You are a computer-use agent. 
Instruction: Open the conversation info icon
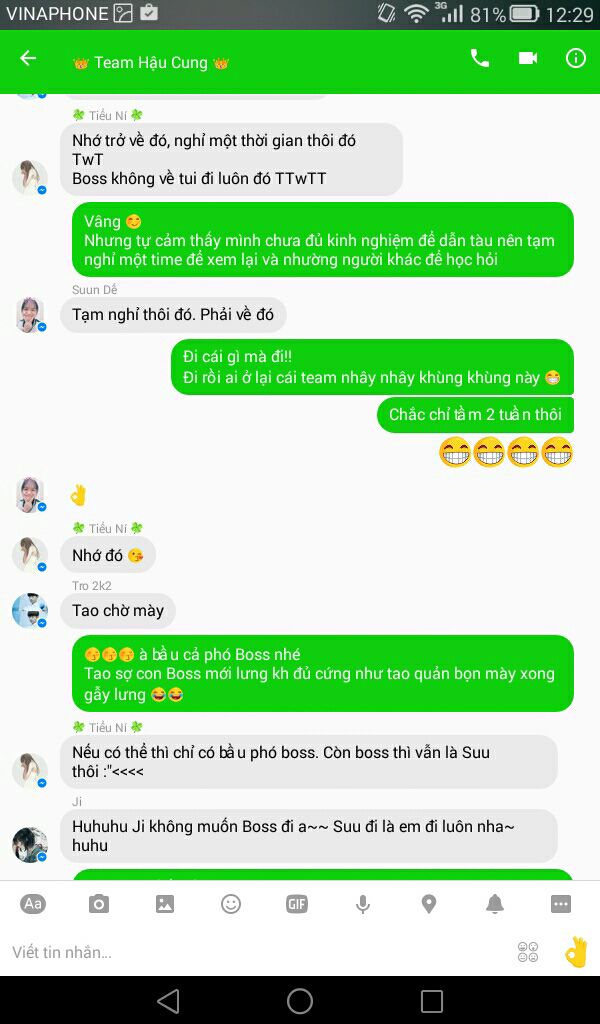coord(575,59)
